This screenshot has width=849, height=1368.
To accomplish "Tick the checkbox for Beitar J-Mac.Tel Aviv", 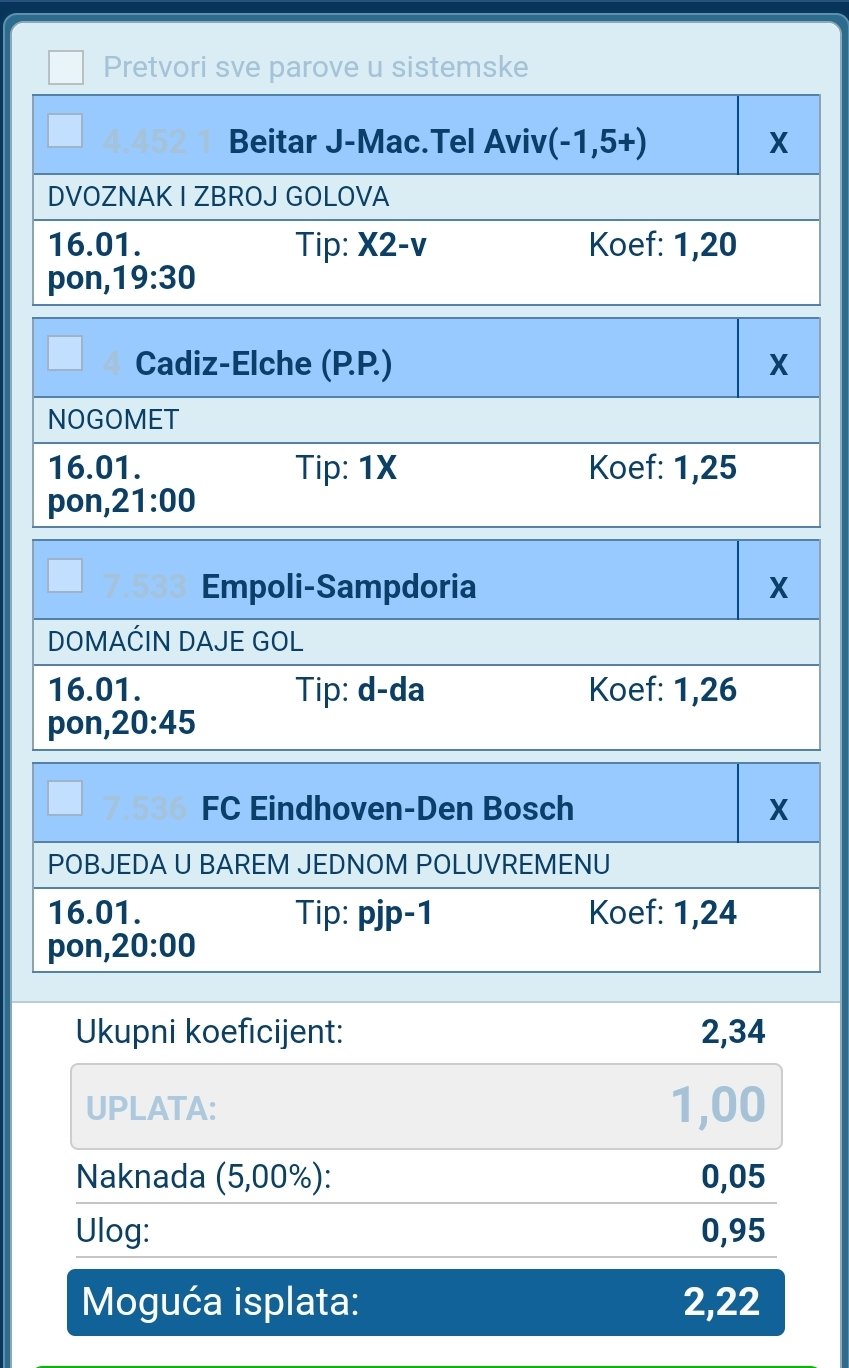I will [66, 131].
